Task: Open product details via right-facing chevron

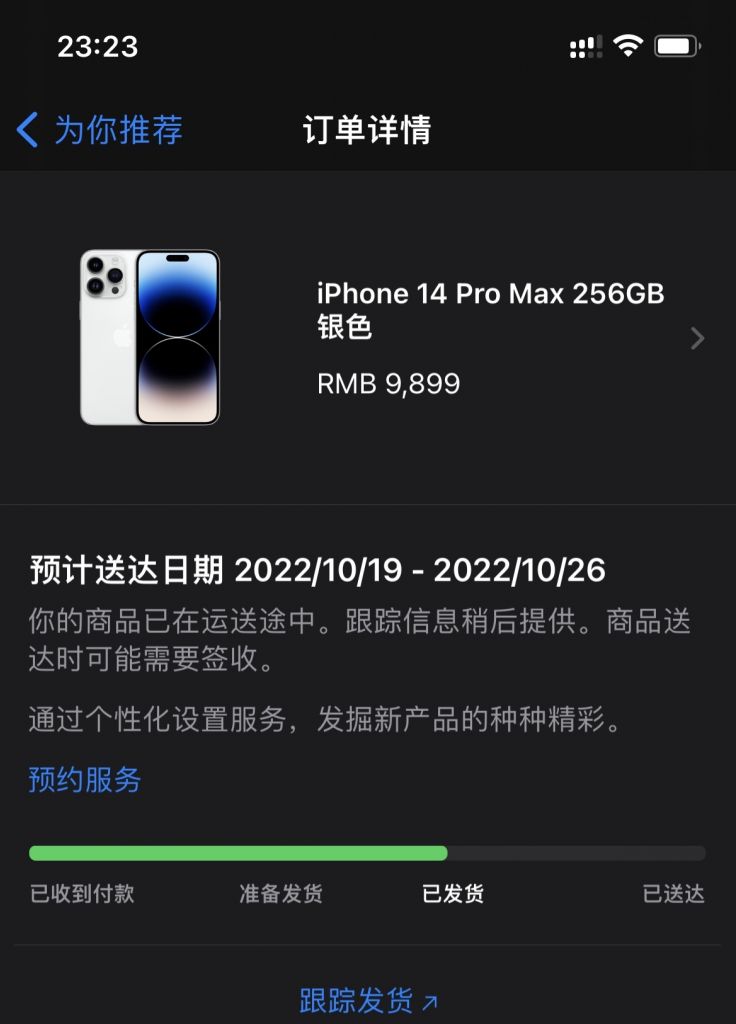Action: 696,337
